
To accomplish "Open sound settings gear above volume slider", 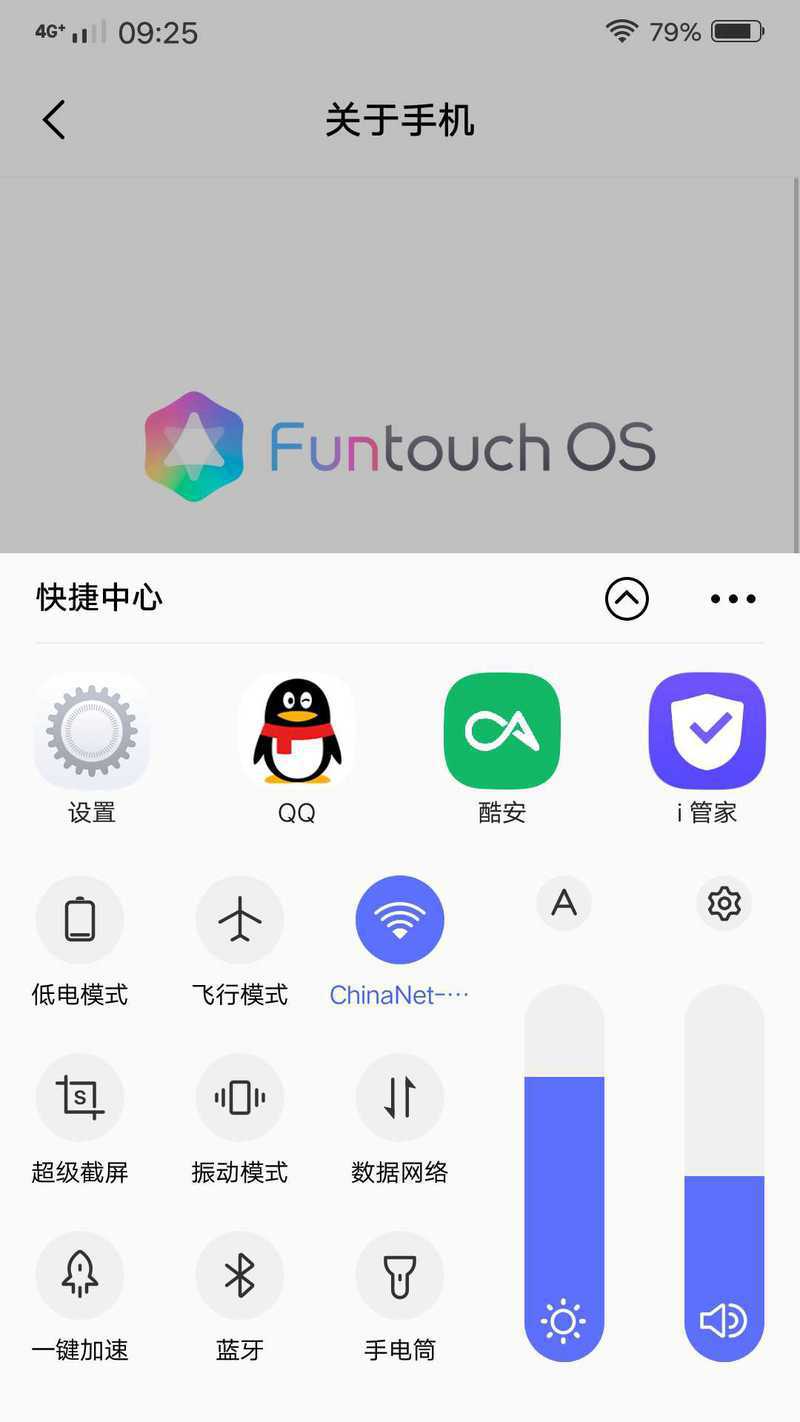I will click(x=724, y=903).
